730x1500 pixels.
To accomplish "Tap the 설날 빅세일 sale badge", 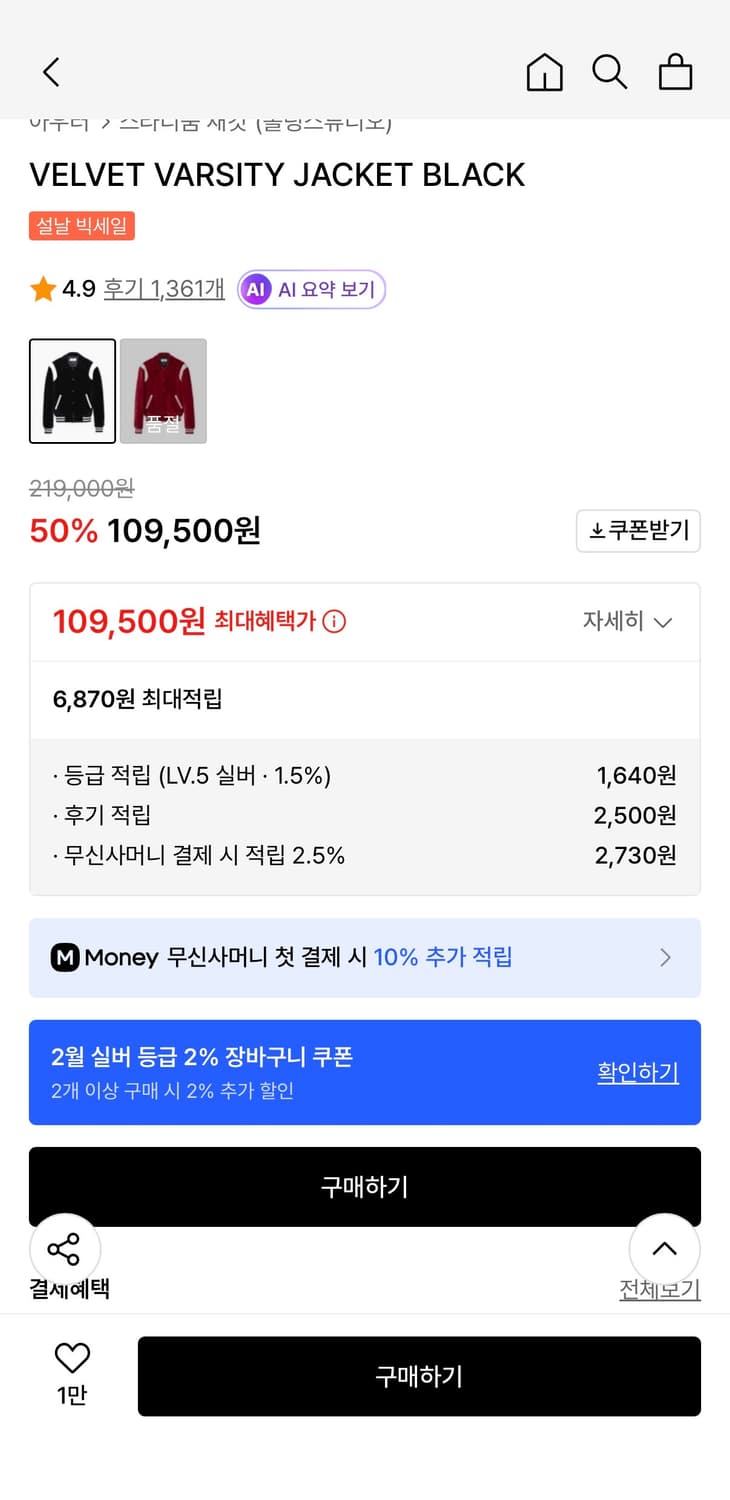I will pyautogui.click(x=81, y=226).
